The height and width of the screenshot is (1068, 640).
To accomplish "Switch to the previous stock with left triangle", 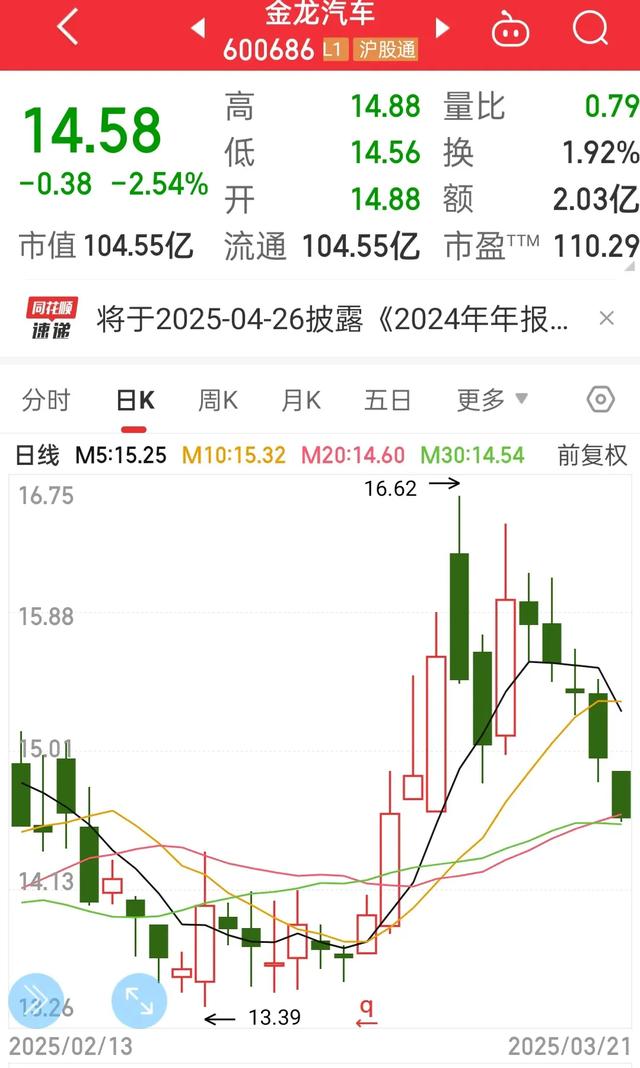I will pos(198,28).
